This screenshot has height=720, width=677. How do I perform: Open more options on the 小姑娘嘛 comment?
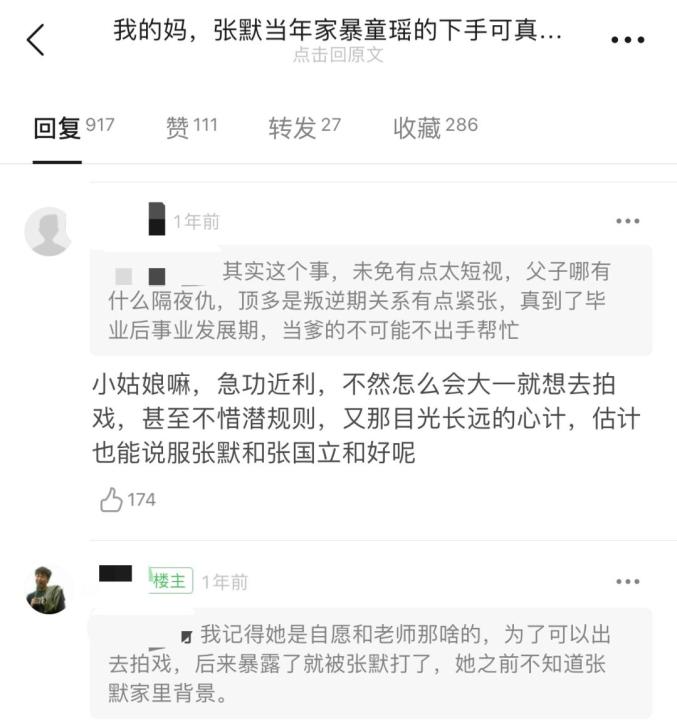(627, 221)
